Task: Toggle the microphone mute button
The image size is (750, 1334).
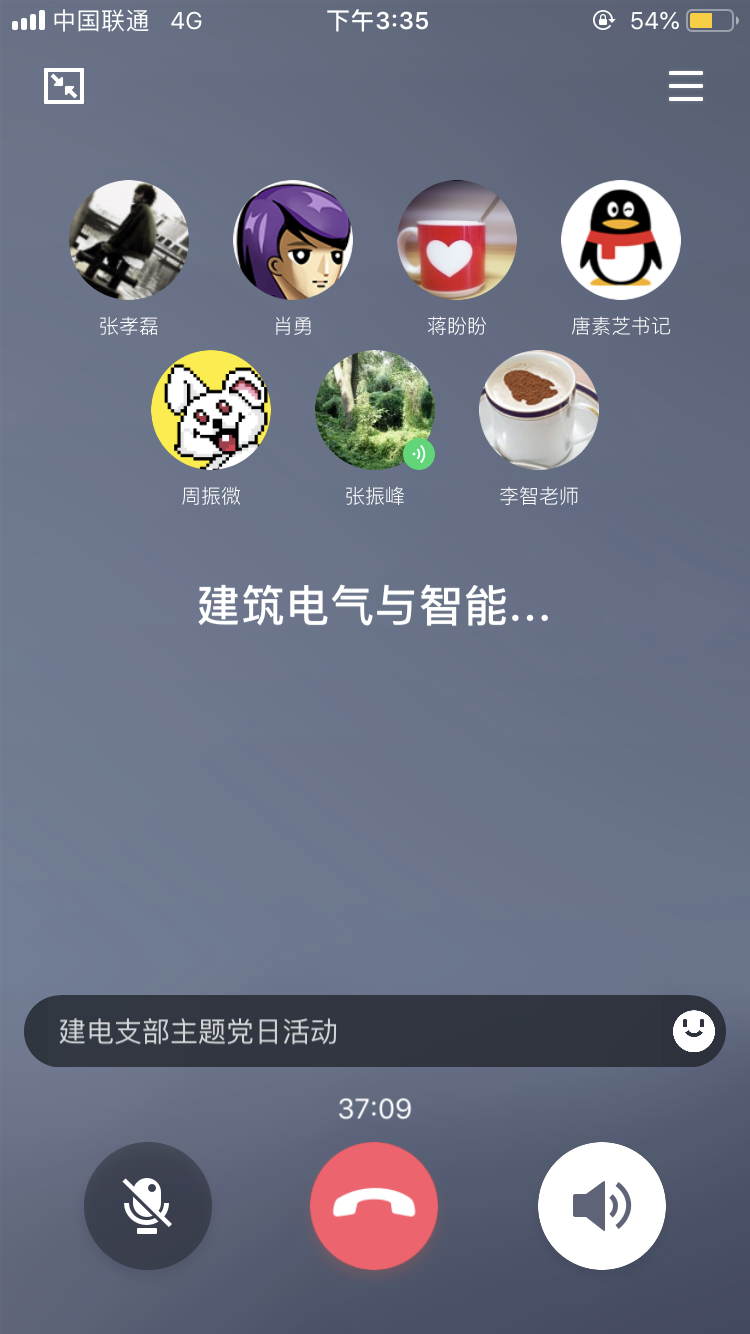Action: (x=148, y=1206)
